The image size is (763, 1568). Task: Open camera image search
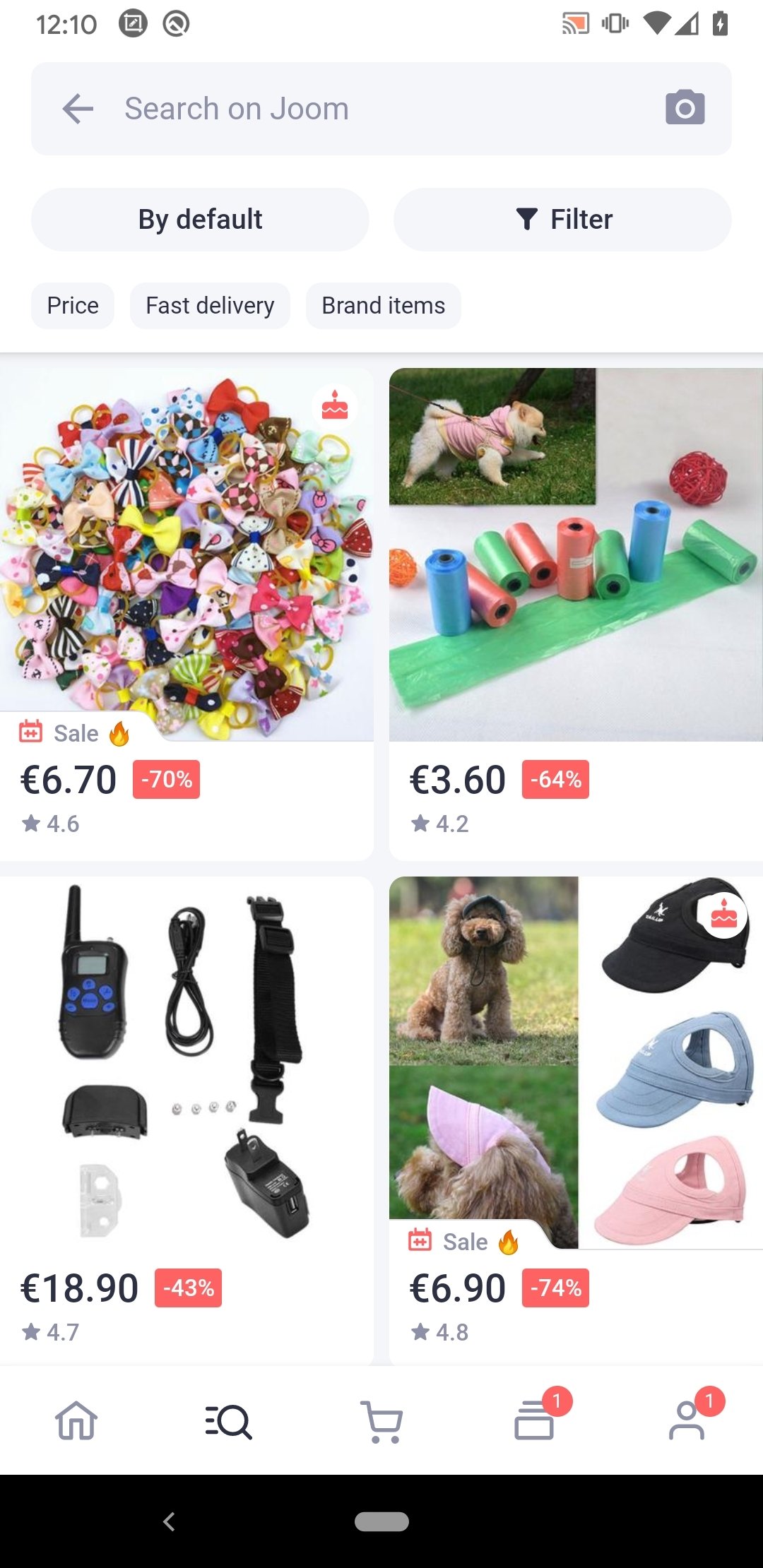coord(685,108)
